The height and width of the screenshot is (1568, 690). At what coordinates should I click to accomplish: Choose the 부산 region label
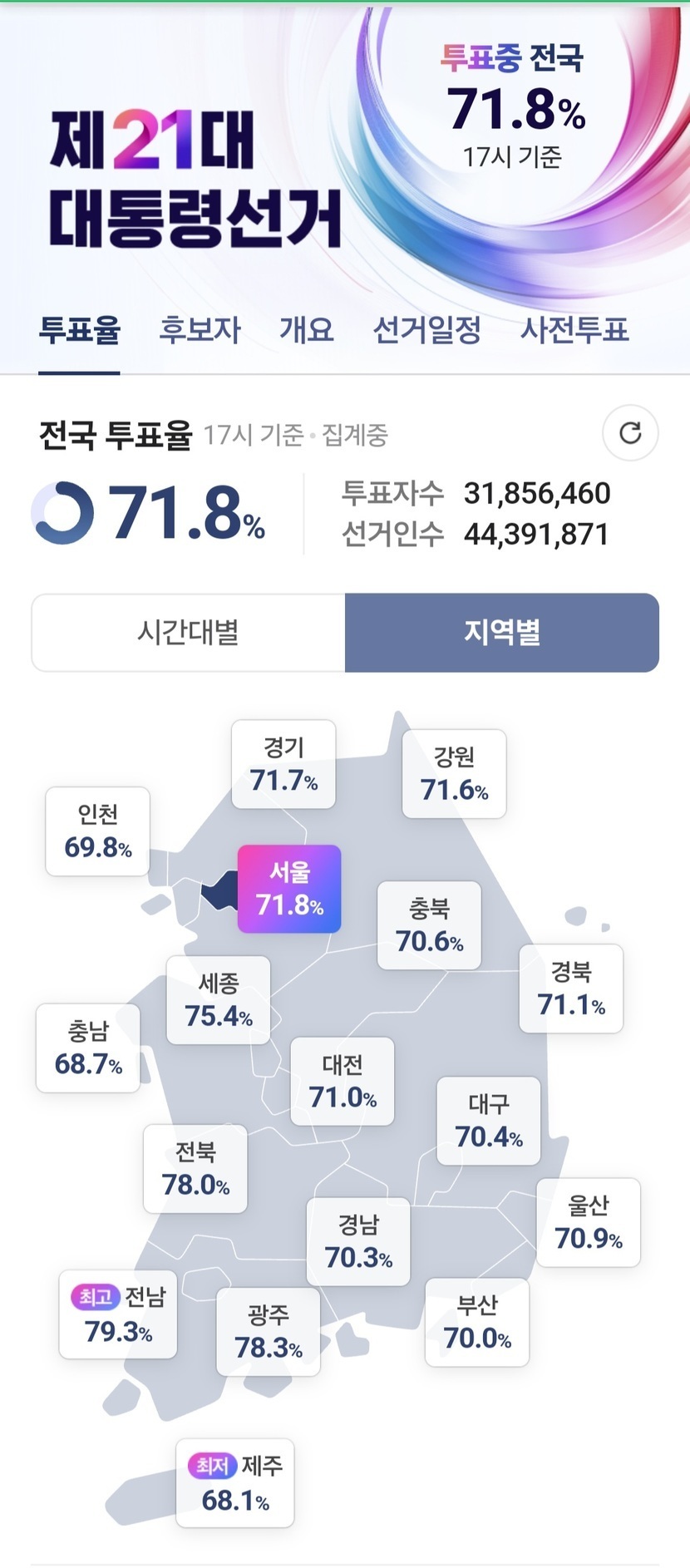tap(477, 1323)
